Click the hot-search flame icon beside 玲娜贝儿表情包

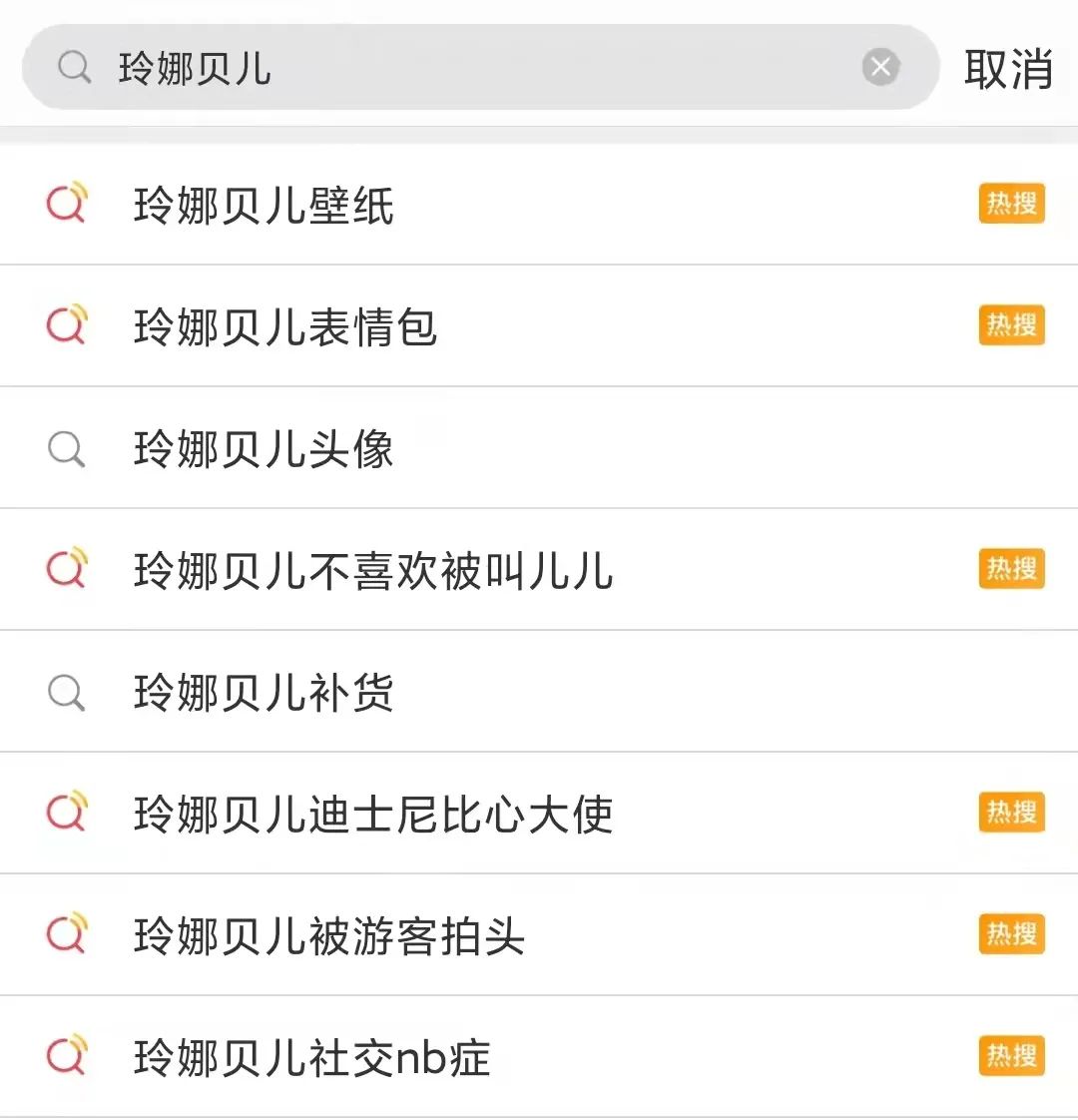point(66,325)
